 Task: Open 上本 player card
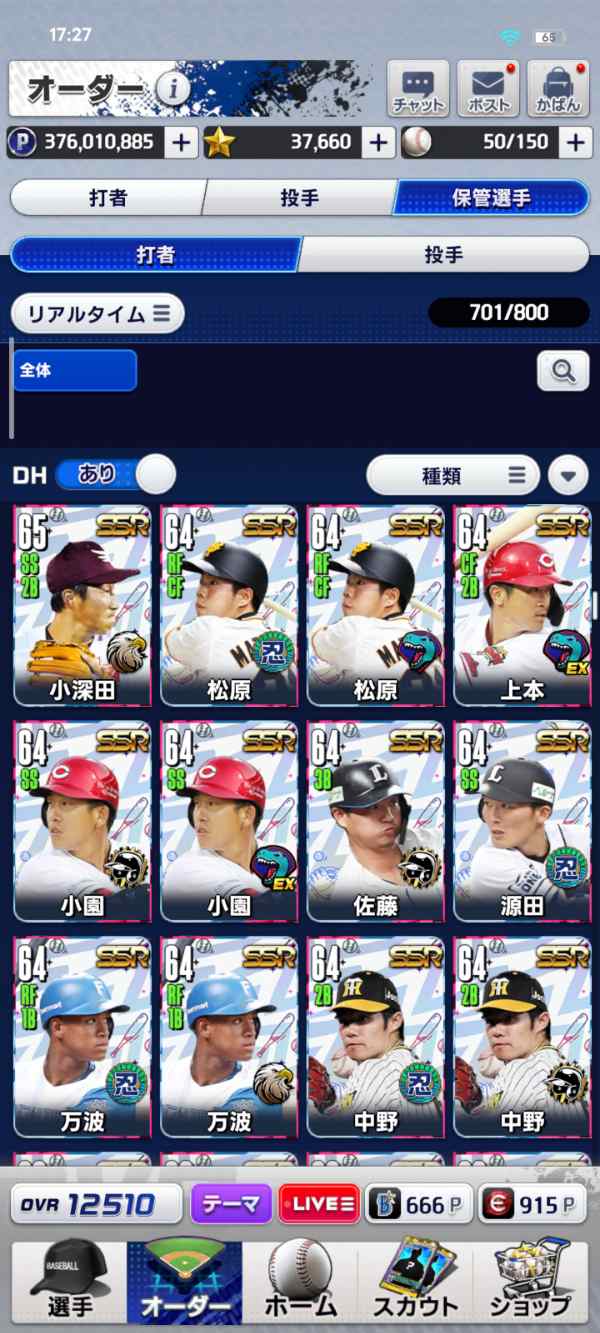[522, 606]
